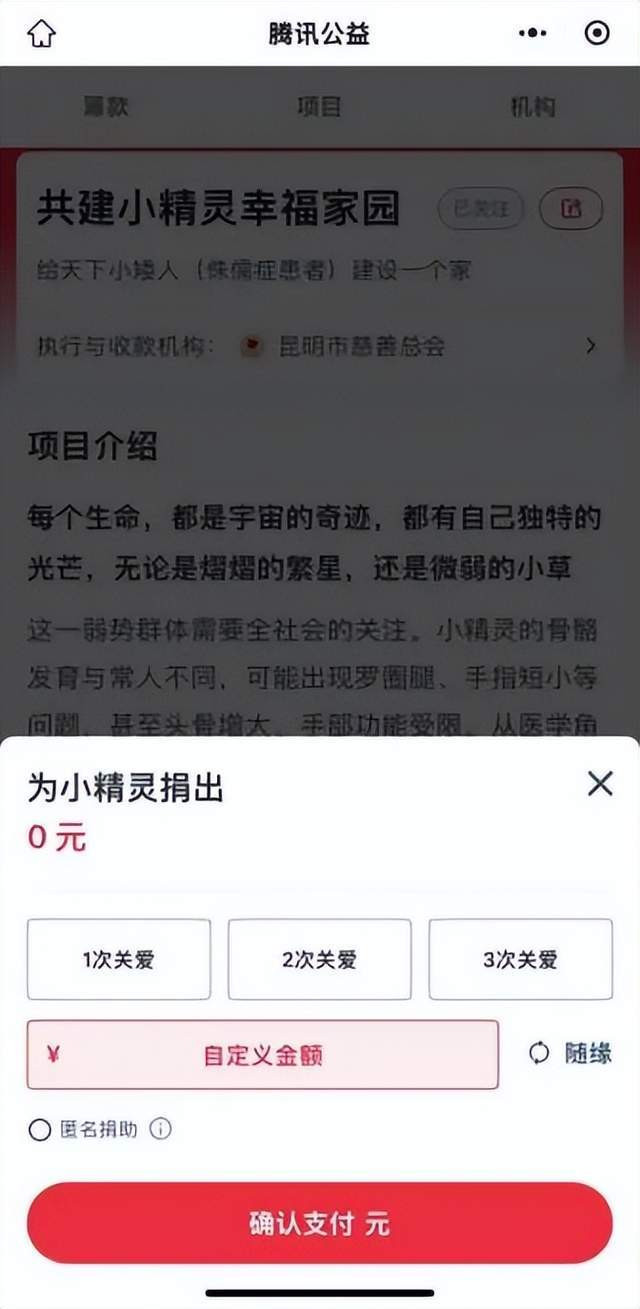
Task: Close the mini program via circle icon
Action: pos(597,33)
